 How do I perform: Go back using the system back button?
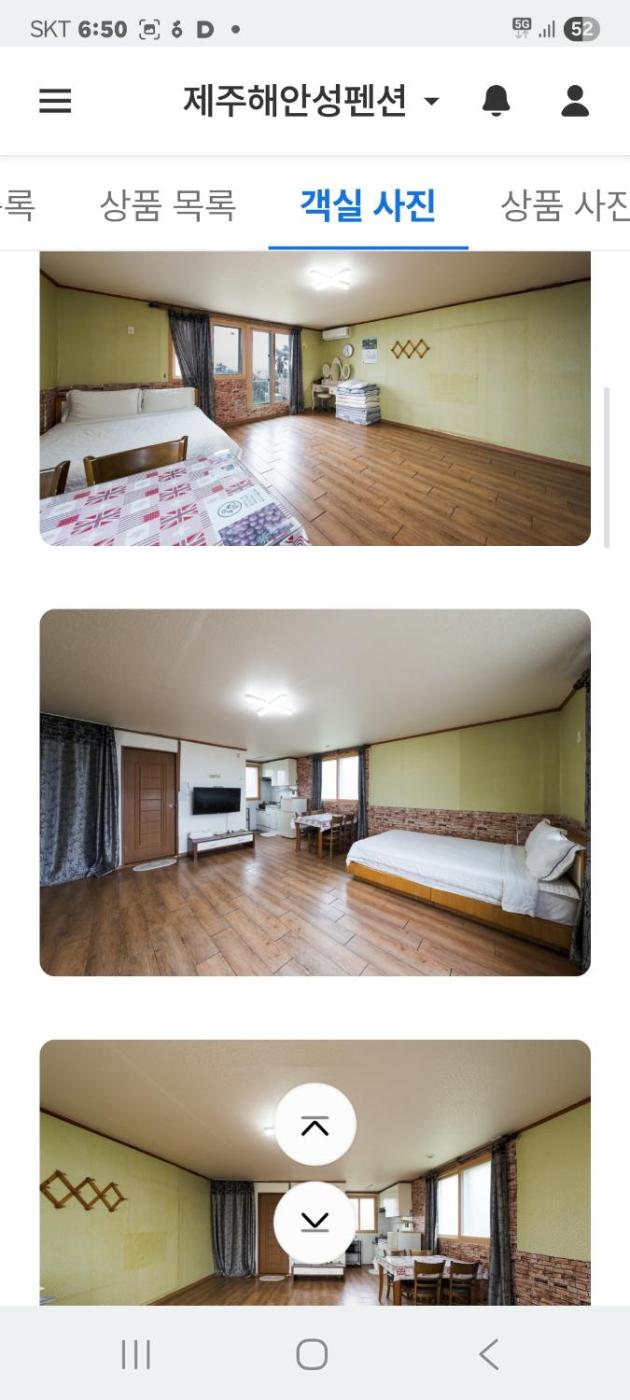489,1354
